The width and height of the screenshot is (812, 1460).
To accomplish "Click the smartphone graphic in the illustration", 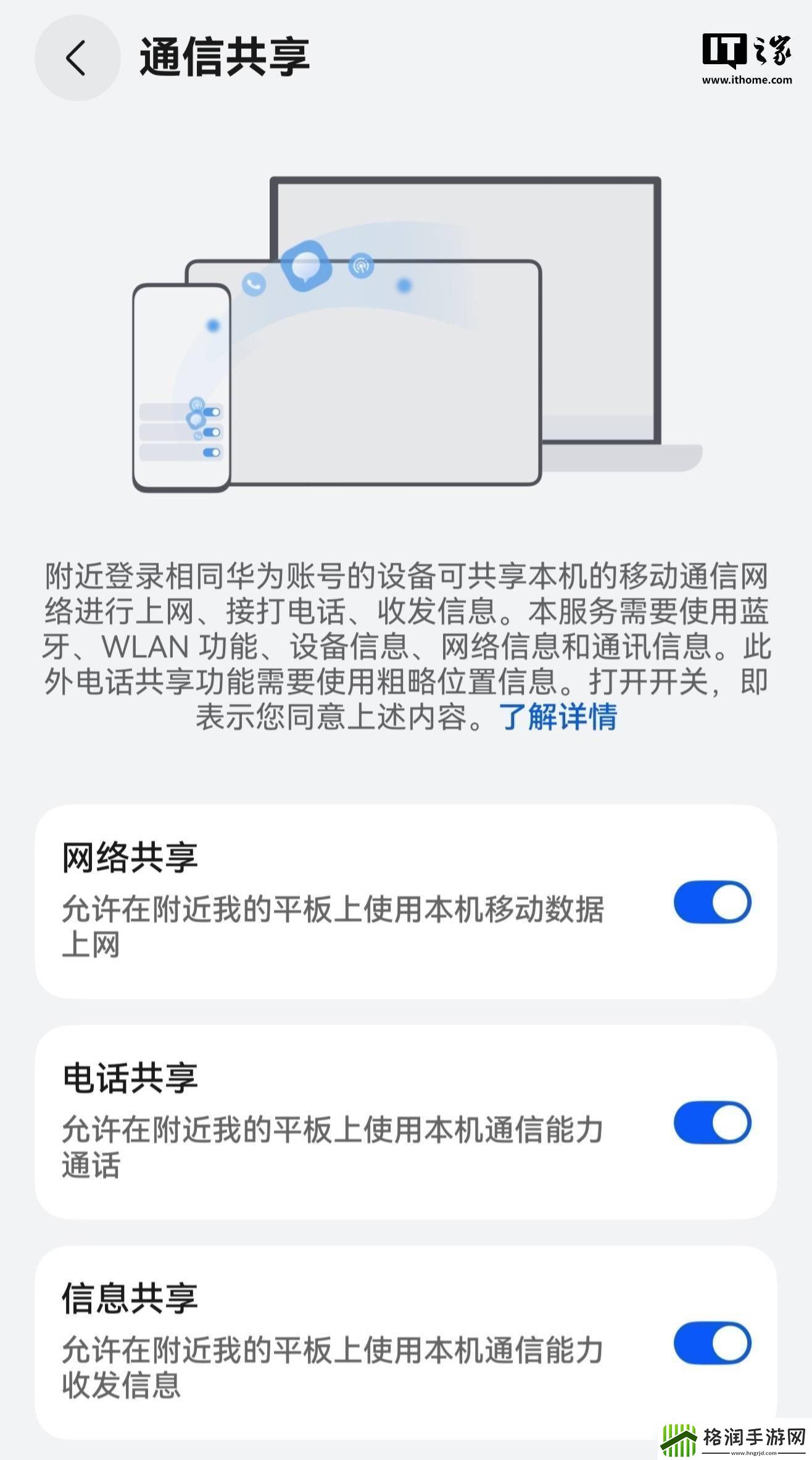I will pos(182,389).
